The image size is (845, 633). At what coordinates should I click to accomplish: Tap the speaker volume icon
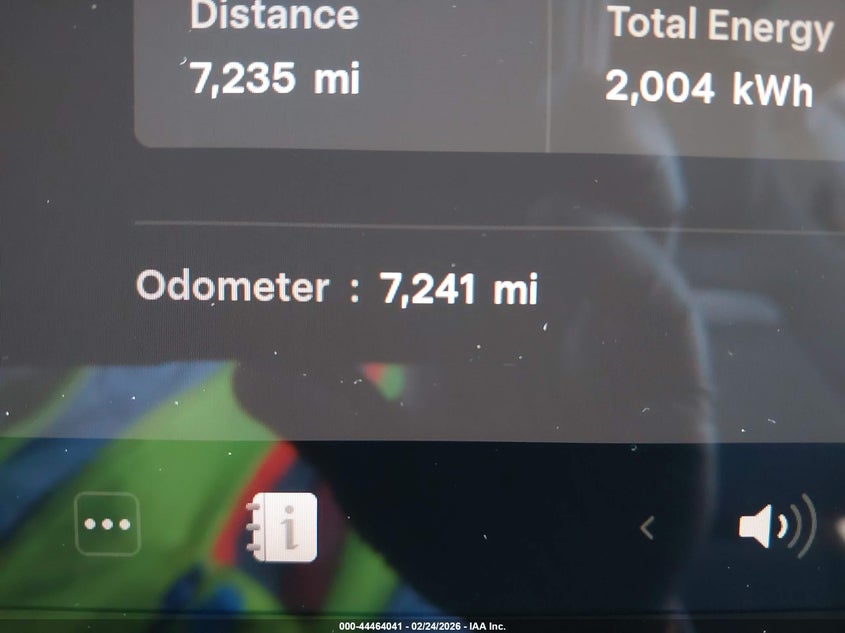click(775, 527)
